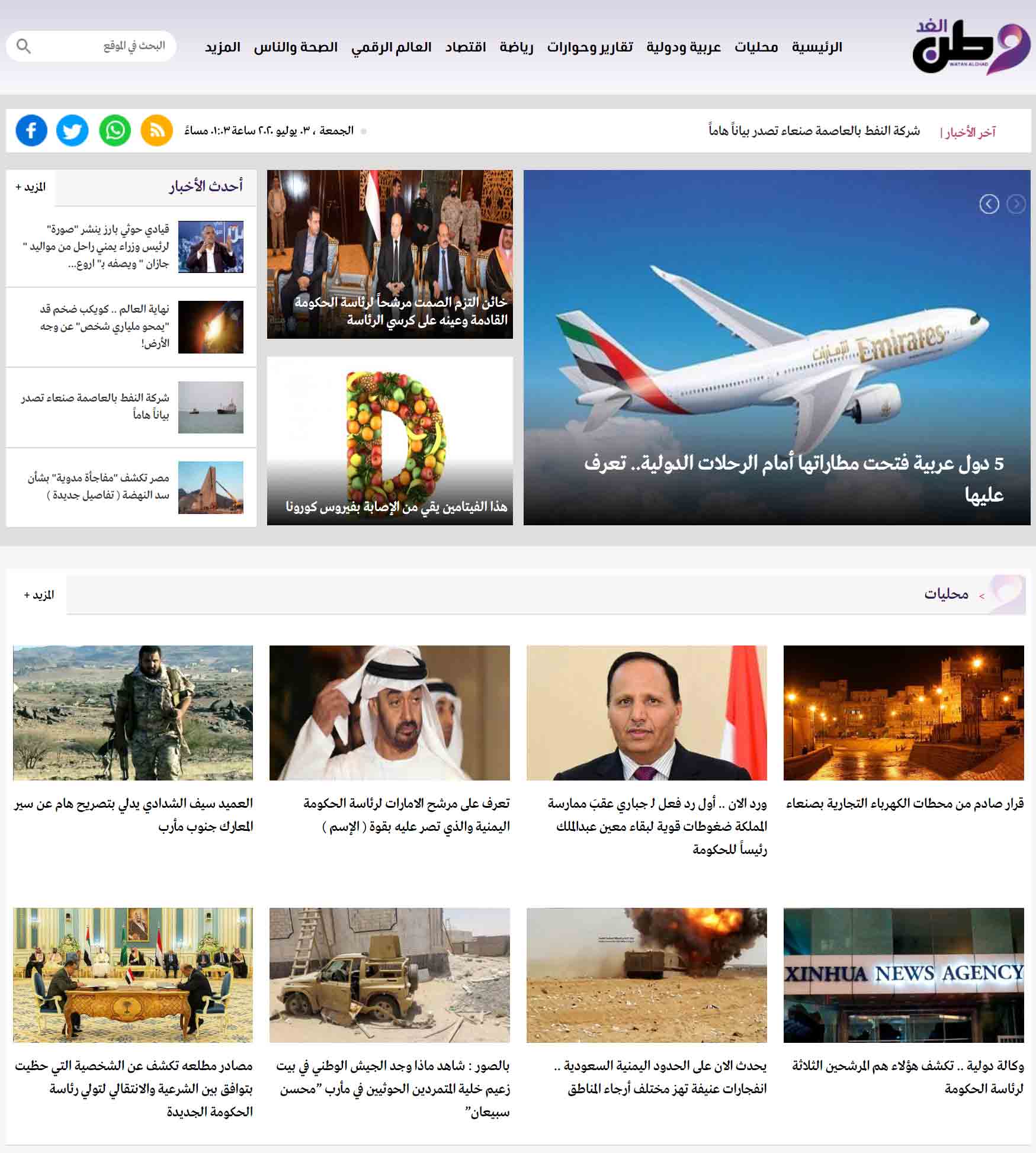Viewport: 1036px width, 1153px height.
Task: Open the latest news ticker headline شركة النفط
Action: click(x=814, y=131)
